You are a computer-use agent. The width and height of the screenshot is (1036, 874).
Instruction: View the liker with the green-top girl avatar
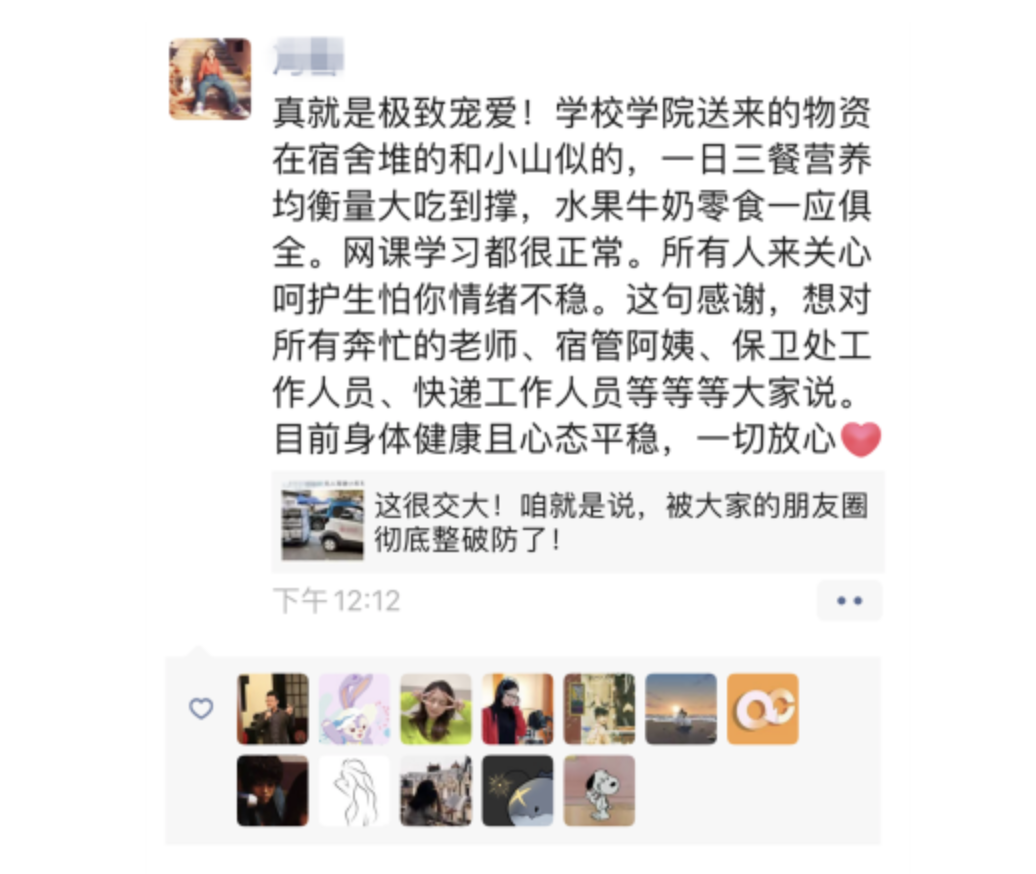coord(436,709)
